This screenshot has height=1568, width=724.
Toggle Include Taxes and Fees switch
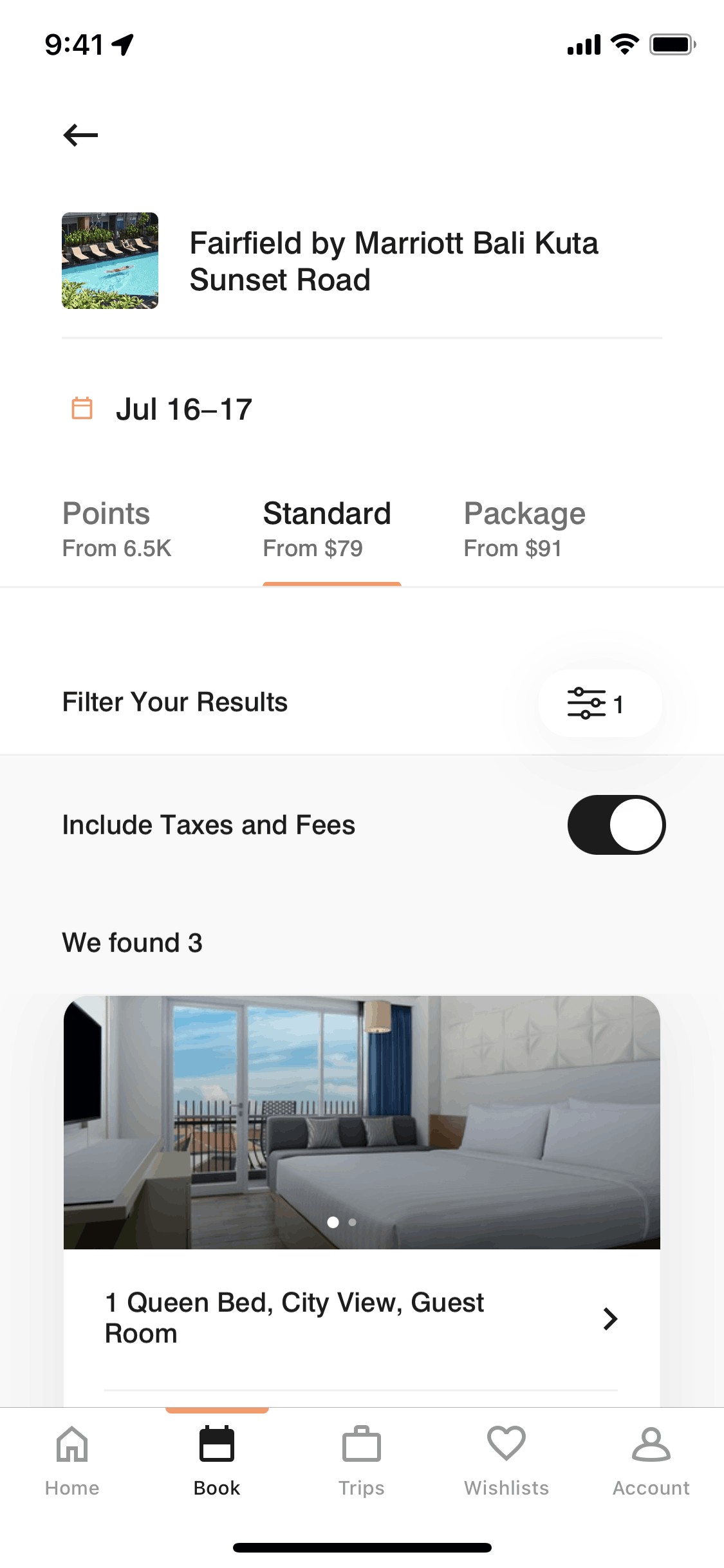(616, 825)
